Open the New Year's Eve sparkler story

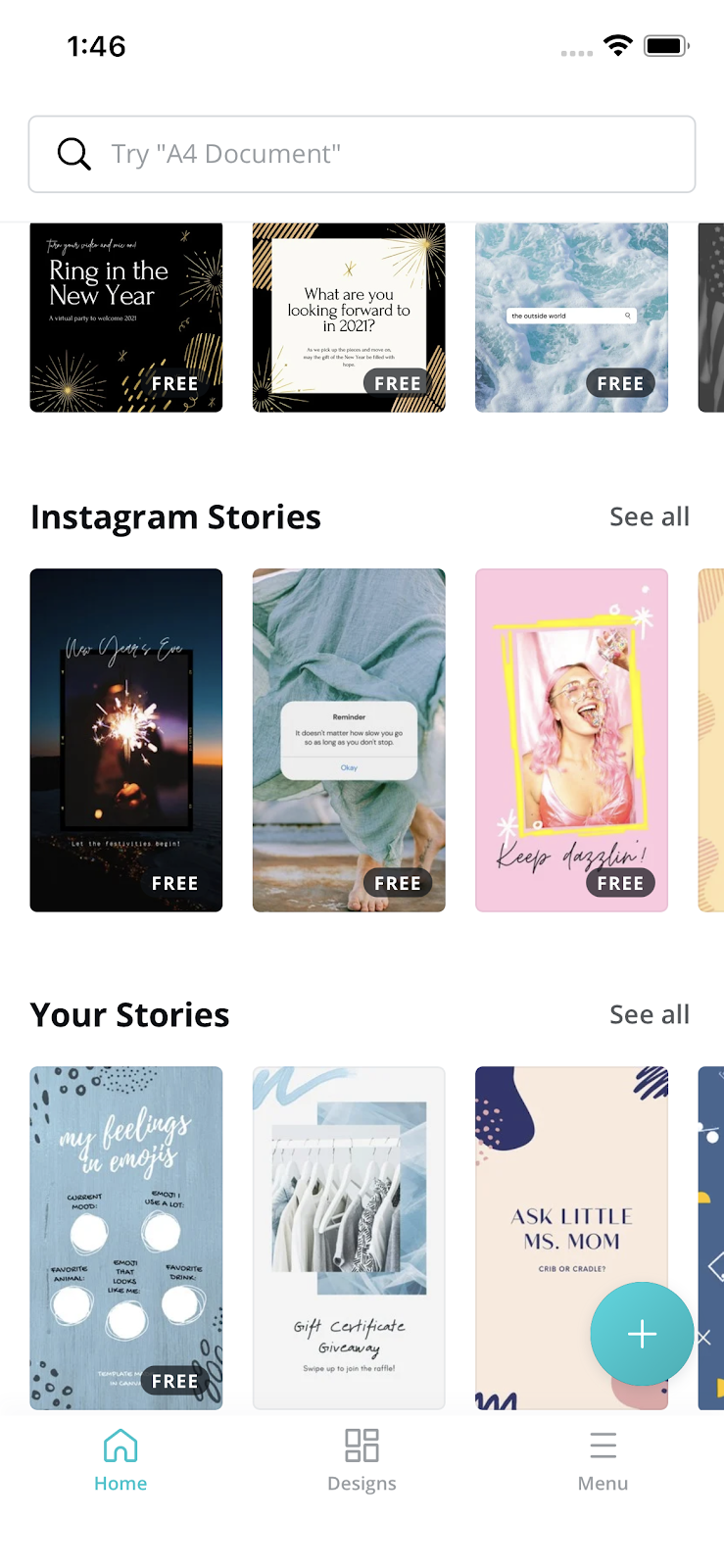[126, 740]
